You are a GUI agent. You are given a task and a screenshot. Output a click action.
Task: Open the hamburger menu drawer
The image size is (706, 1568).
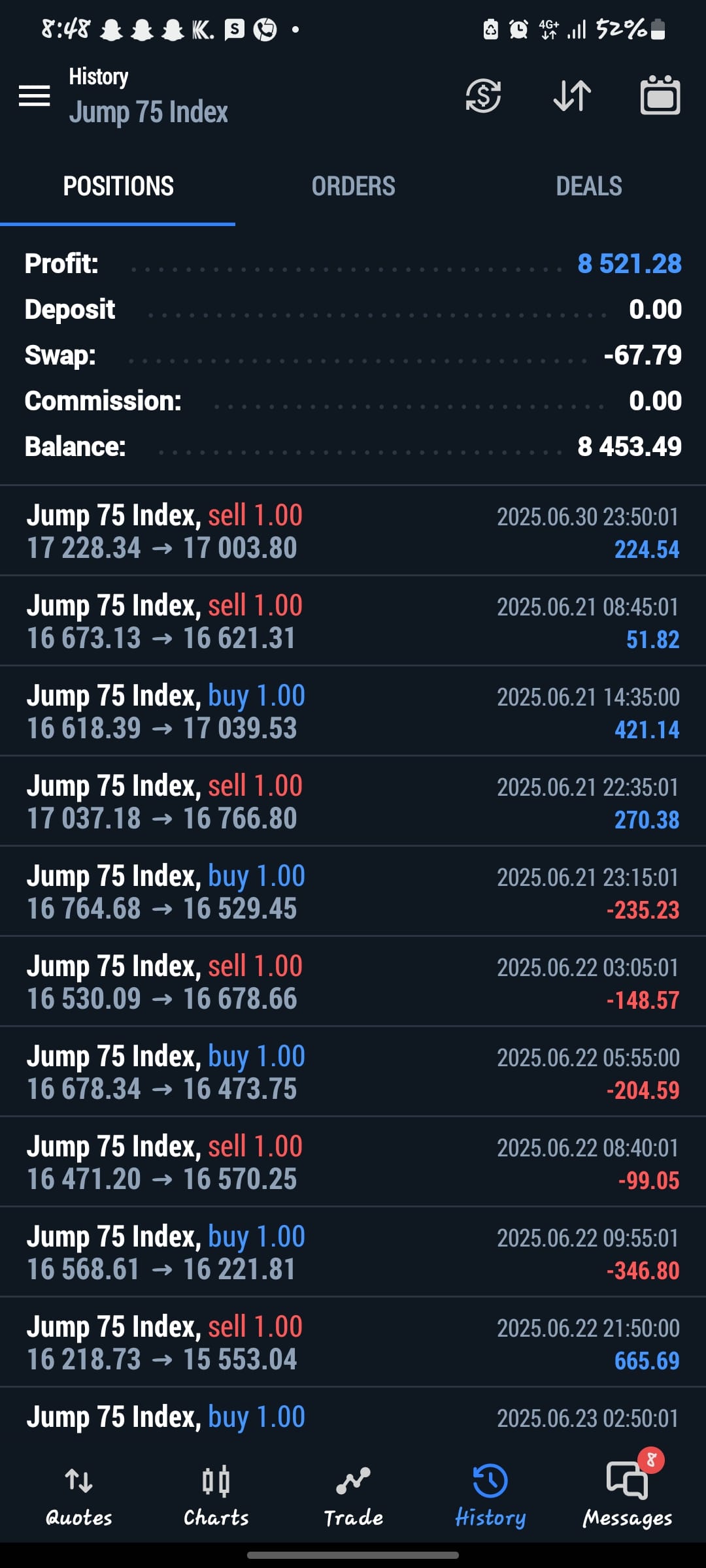click(34, 96)
